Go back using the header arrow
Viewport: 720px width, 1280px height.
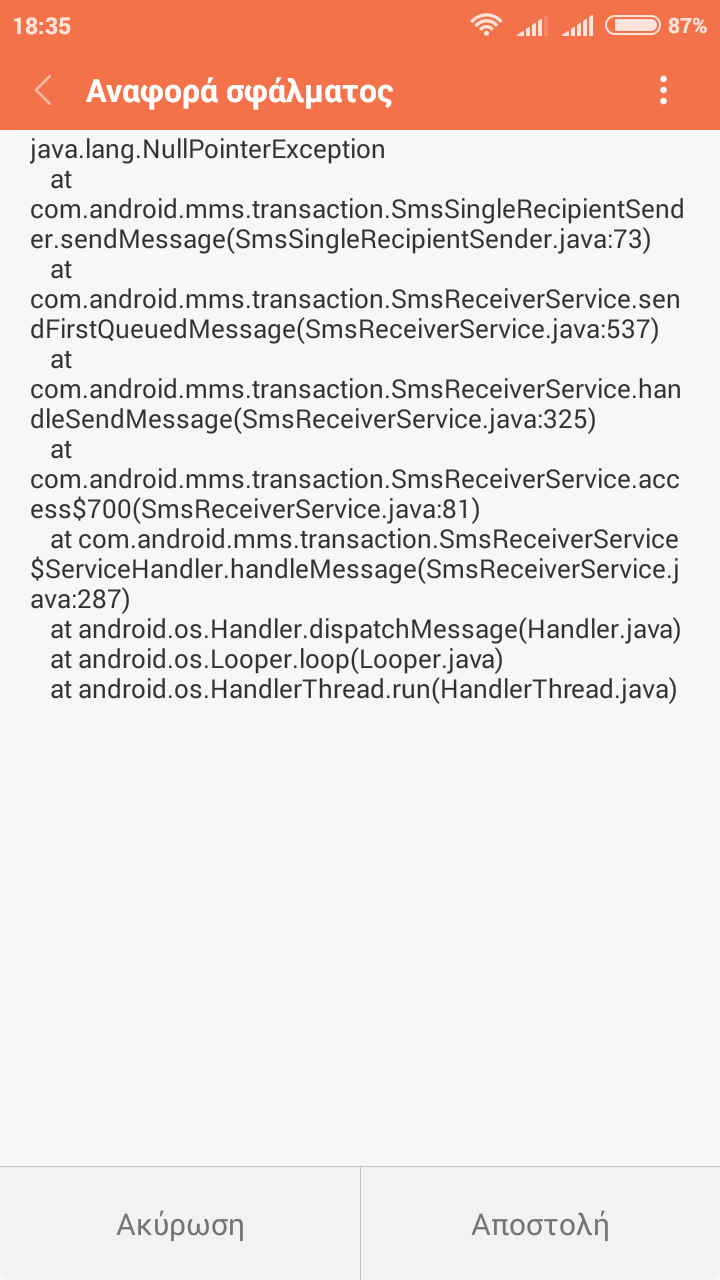coord(43,91)
